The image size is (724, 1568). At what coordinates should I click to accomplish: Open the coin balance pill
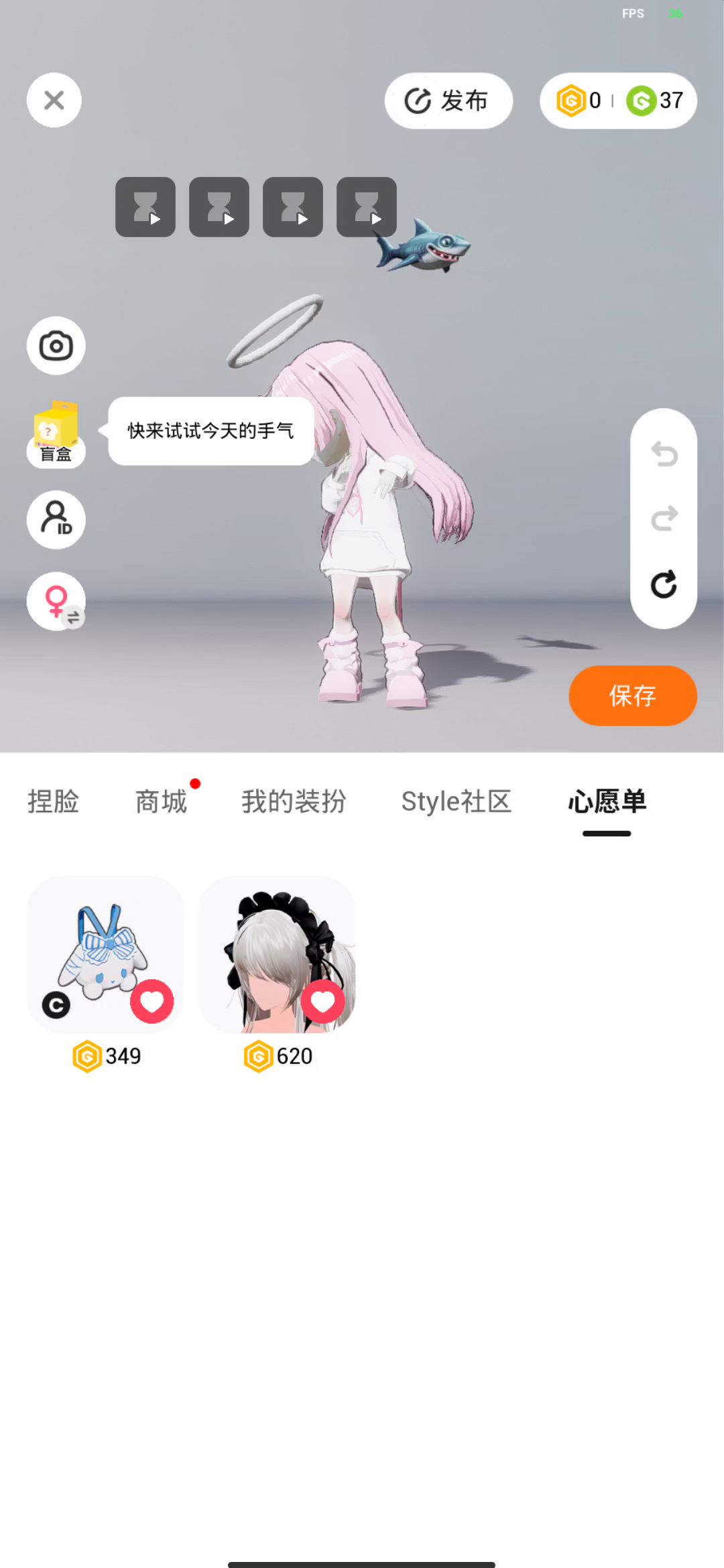pos(618,101)
